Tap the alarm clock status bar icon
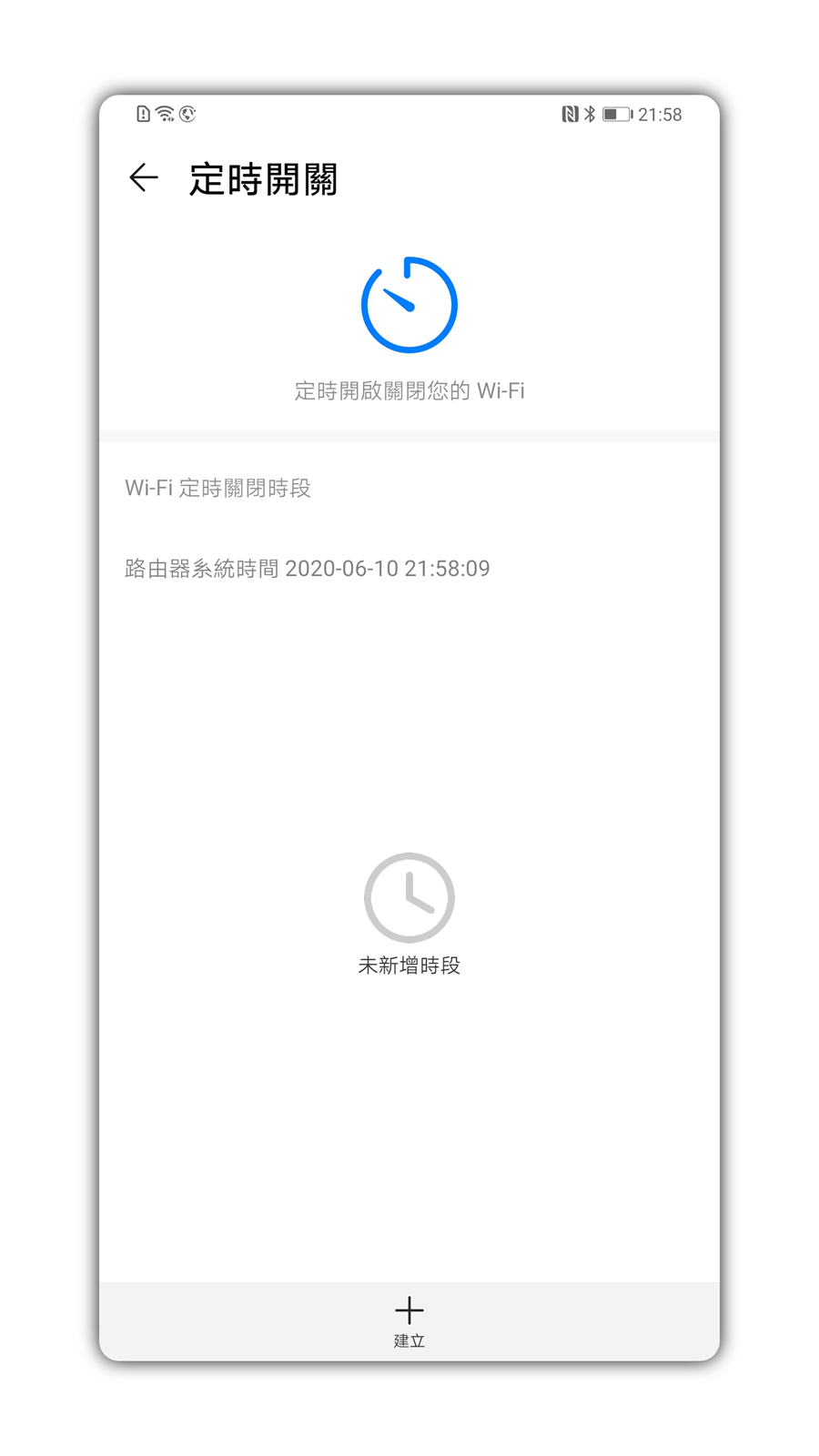Viewport: 819px width, 1456px height. pyautogui.click(x=188, y=115)
